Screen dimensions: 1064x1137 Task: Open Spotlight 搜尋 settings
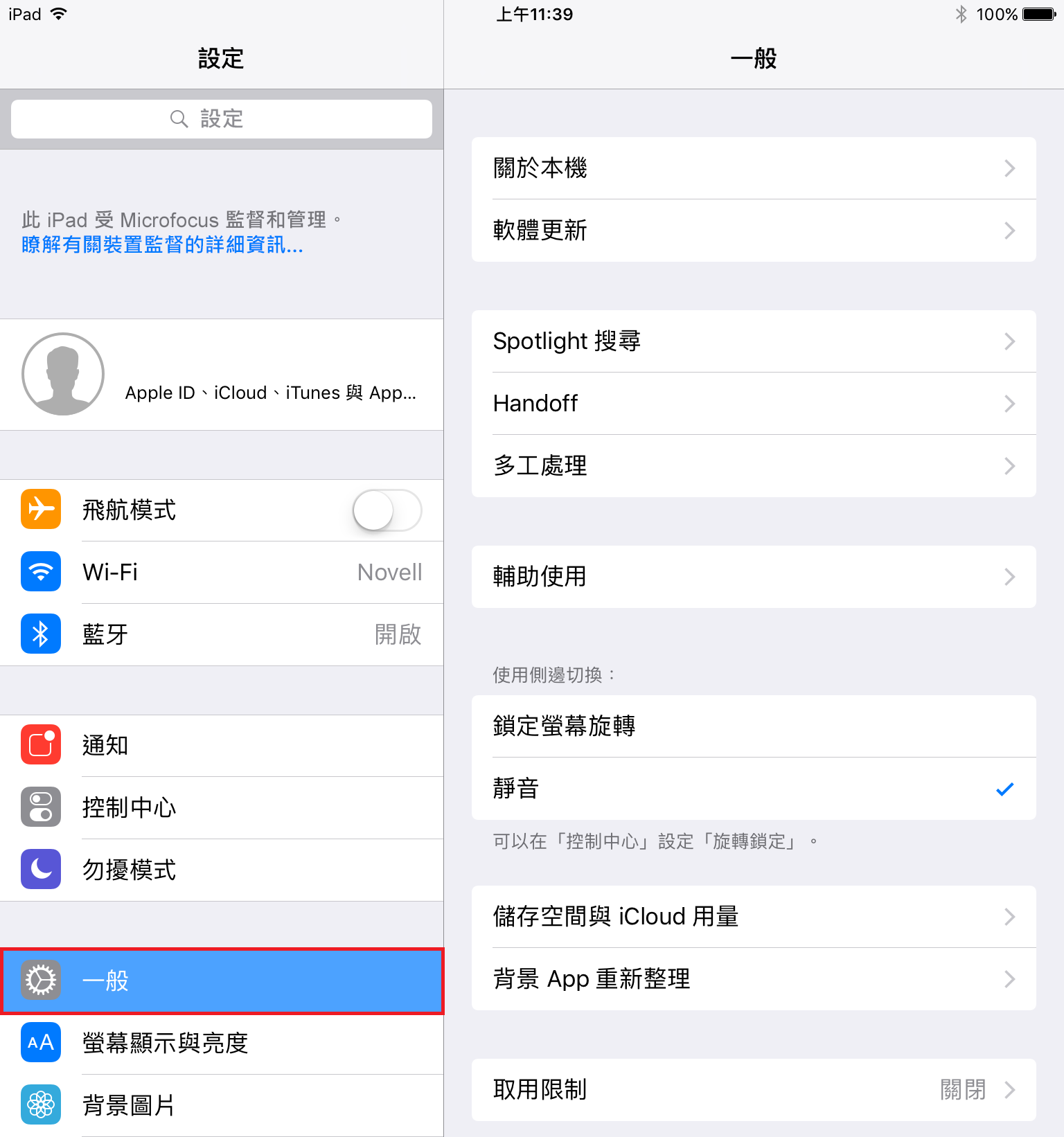coord(754,341)
